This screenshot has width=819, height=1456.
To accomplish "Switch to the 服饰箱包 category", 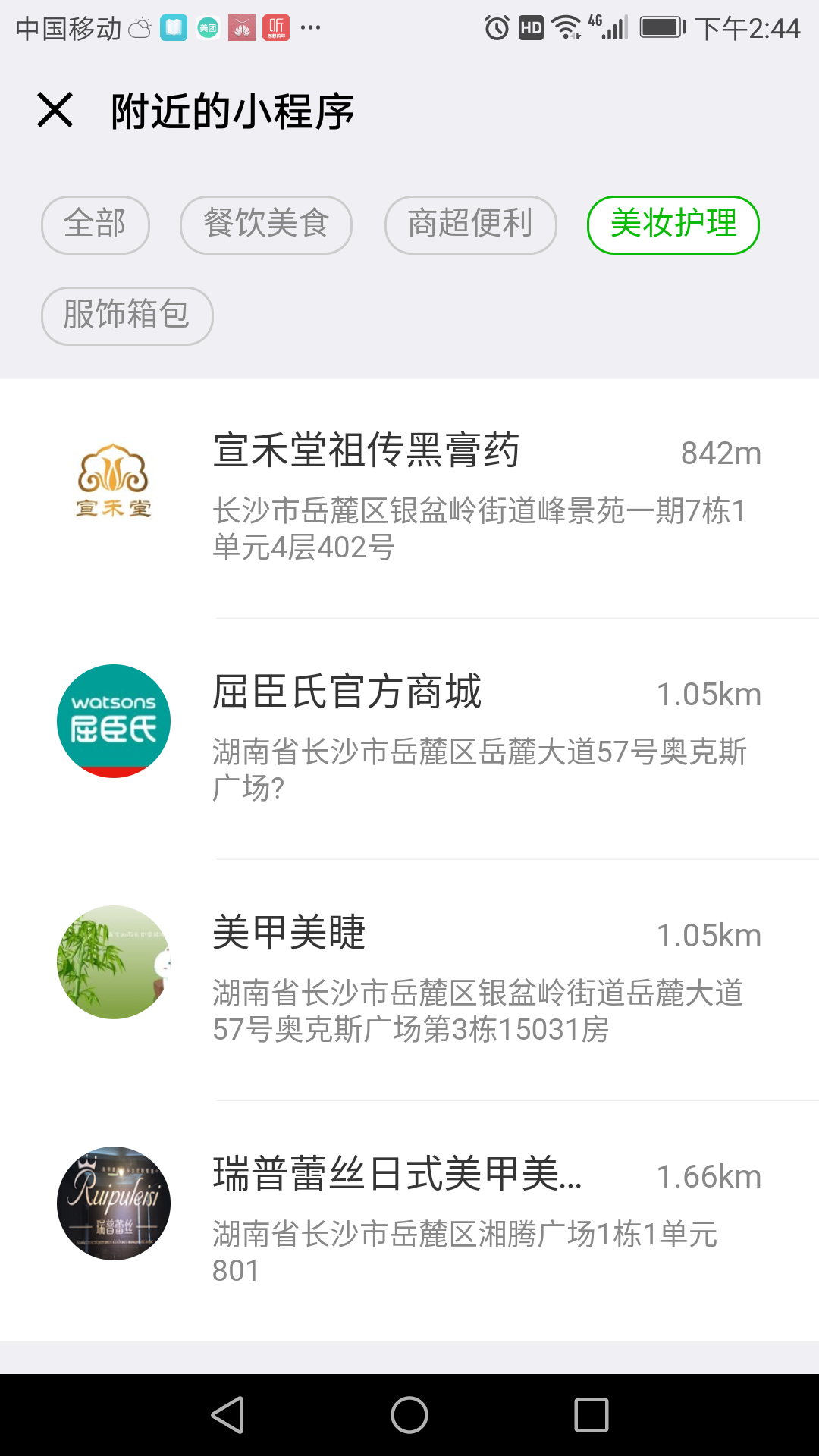I will [127, 315].
